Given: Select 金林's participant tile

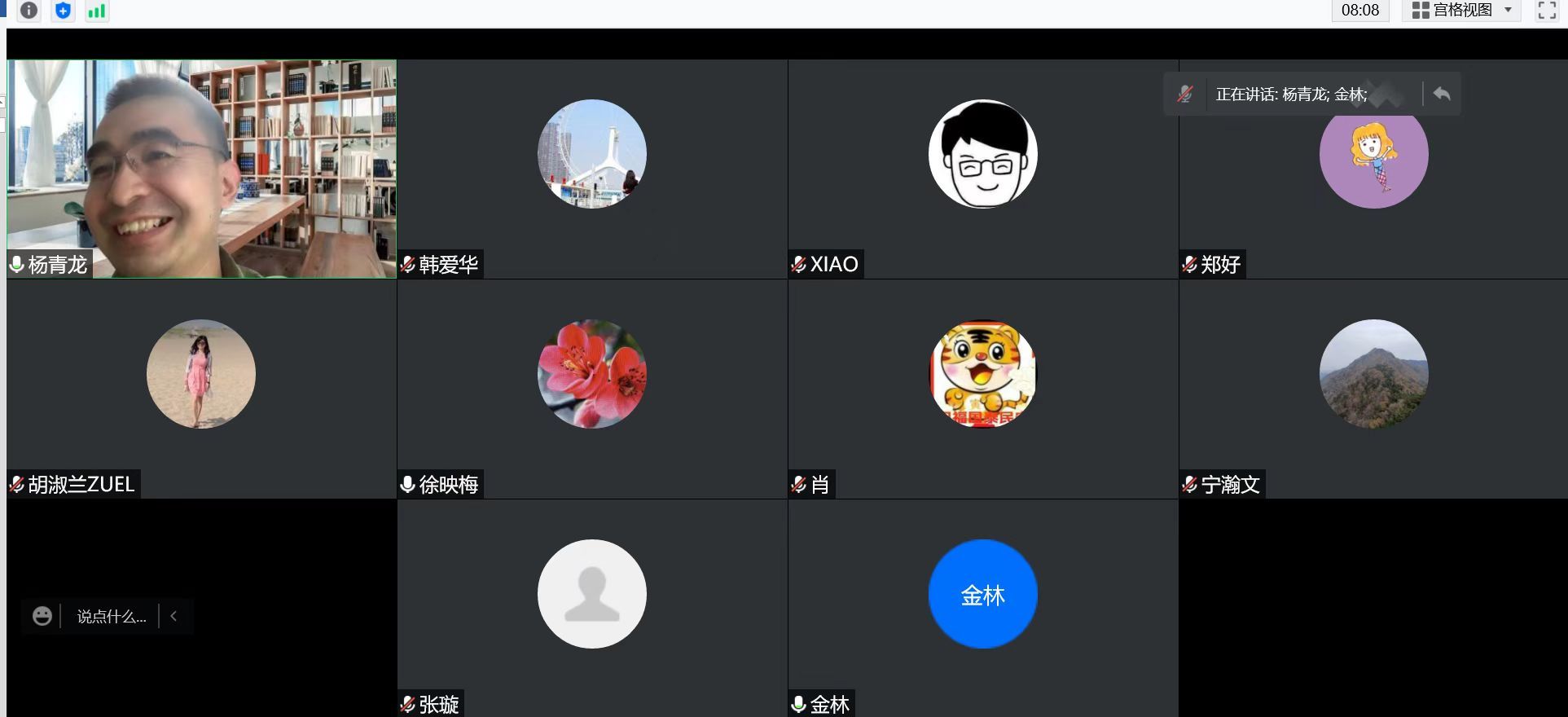Looking at the screenshot, I should pyautogui.click(x=983, y=609).
